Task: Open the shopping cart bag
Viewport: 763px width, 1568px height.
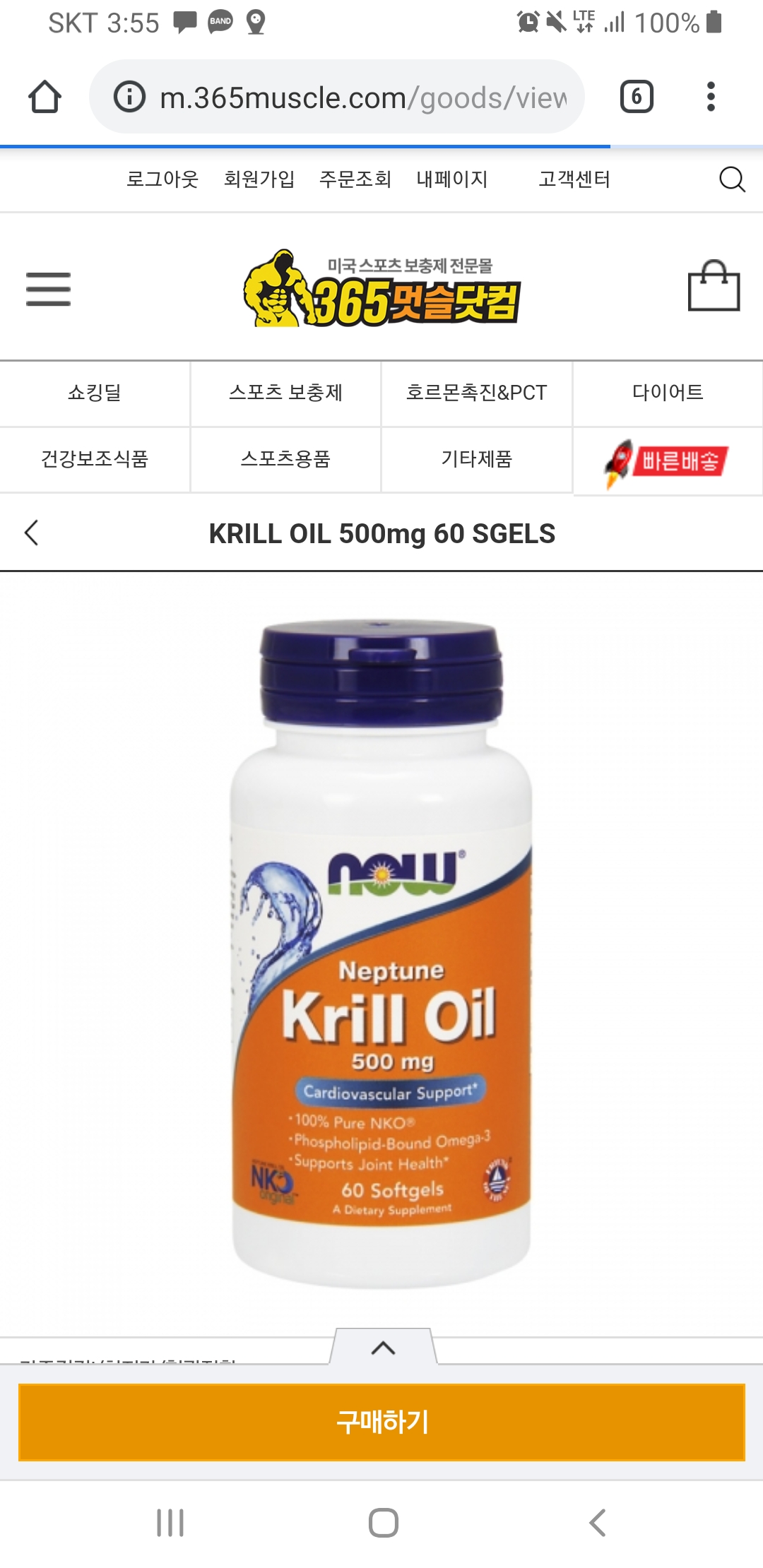Action: point(714,285)
